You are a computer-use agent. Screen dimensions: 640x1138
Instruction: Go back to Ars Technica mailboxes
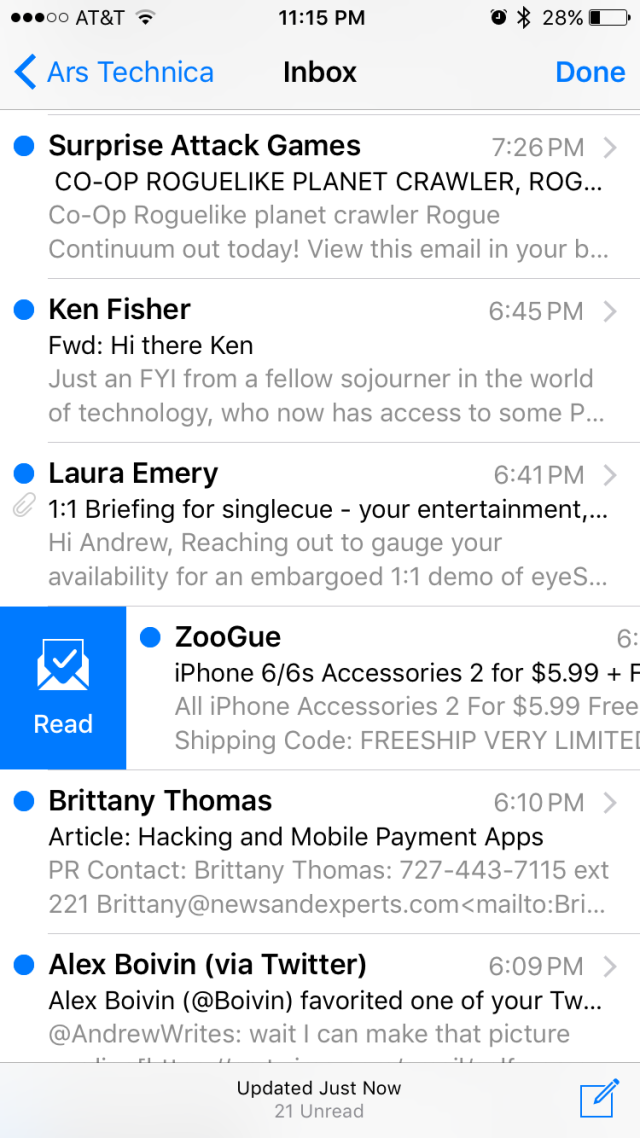tap(114, 73)
